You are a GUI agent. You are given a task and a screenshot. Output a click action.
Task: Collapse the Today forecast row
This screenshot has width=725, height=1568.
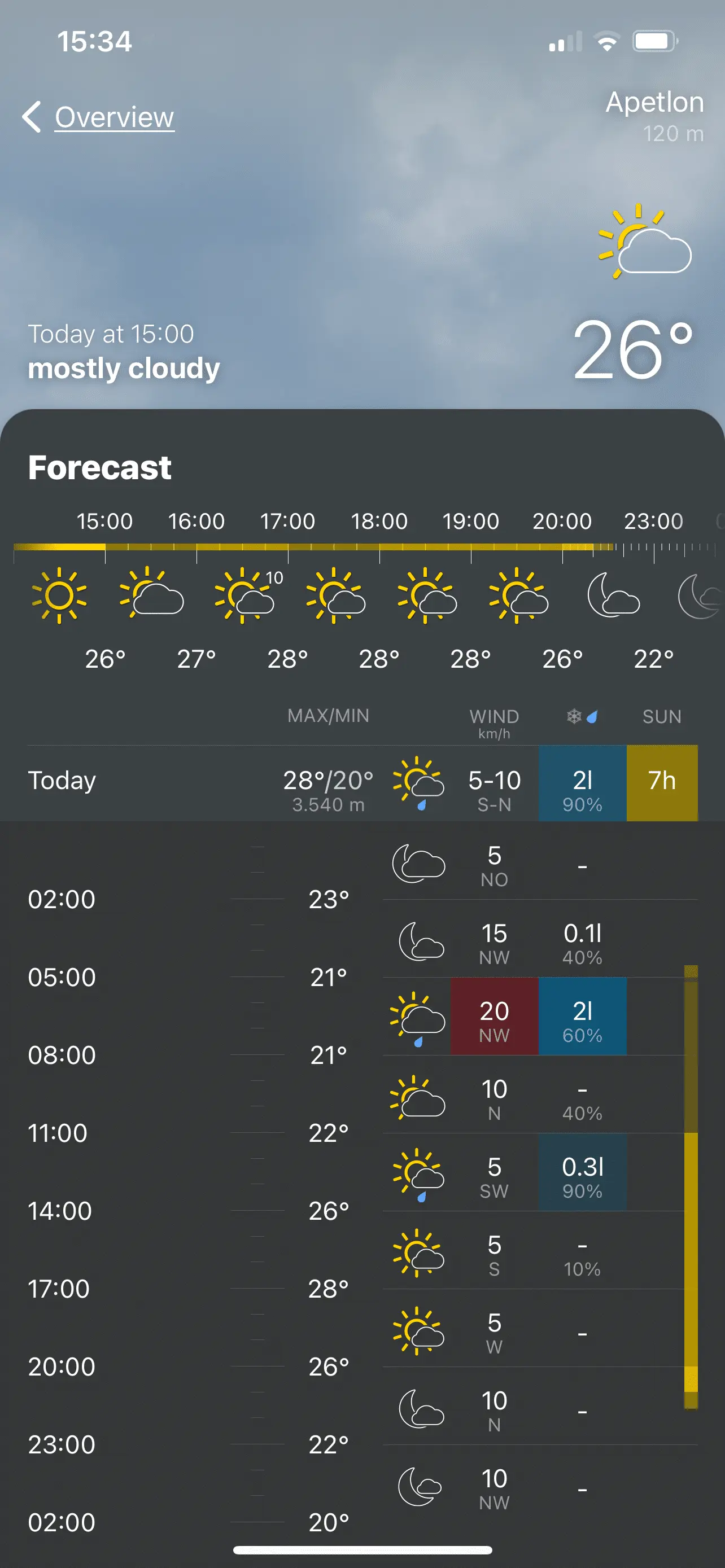182,783
